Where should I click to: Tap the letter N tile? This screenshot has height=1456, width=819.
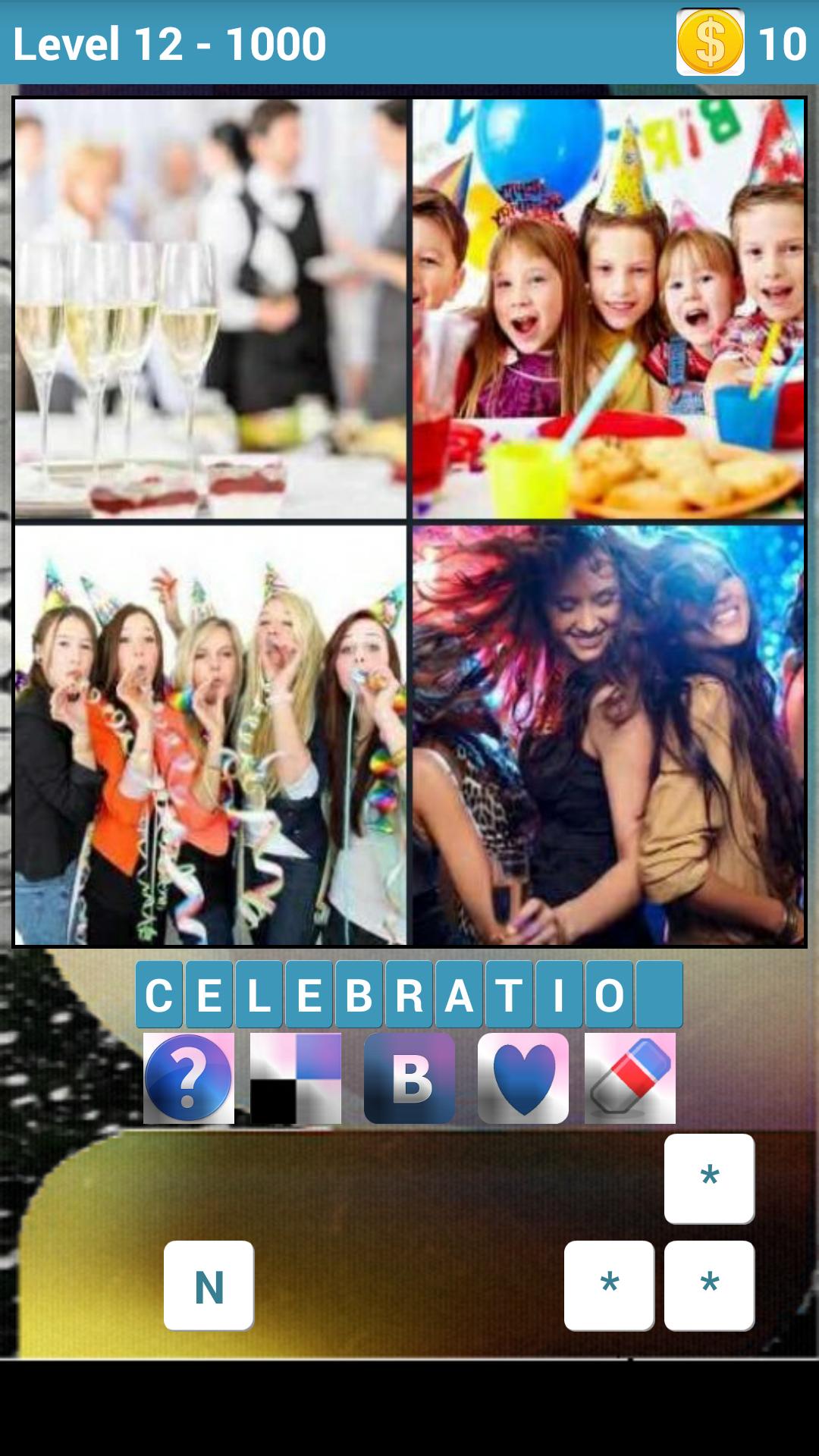(x=209, y=1285)
